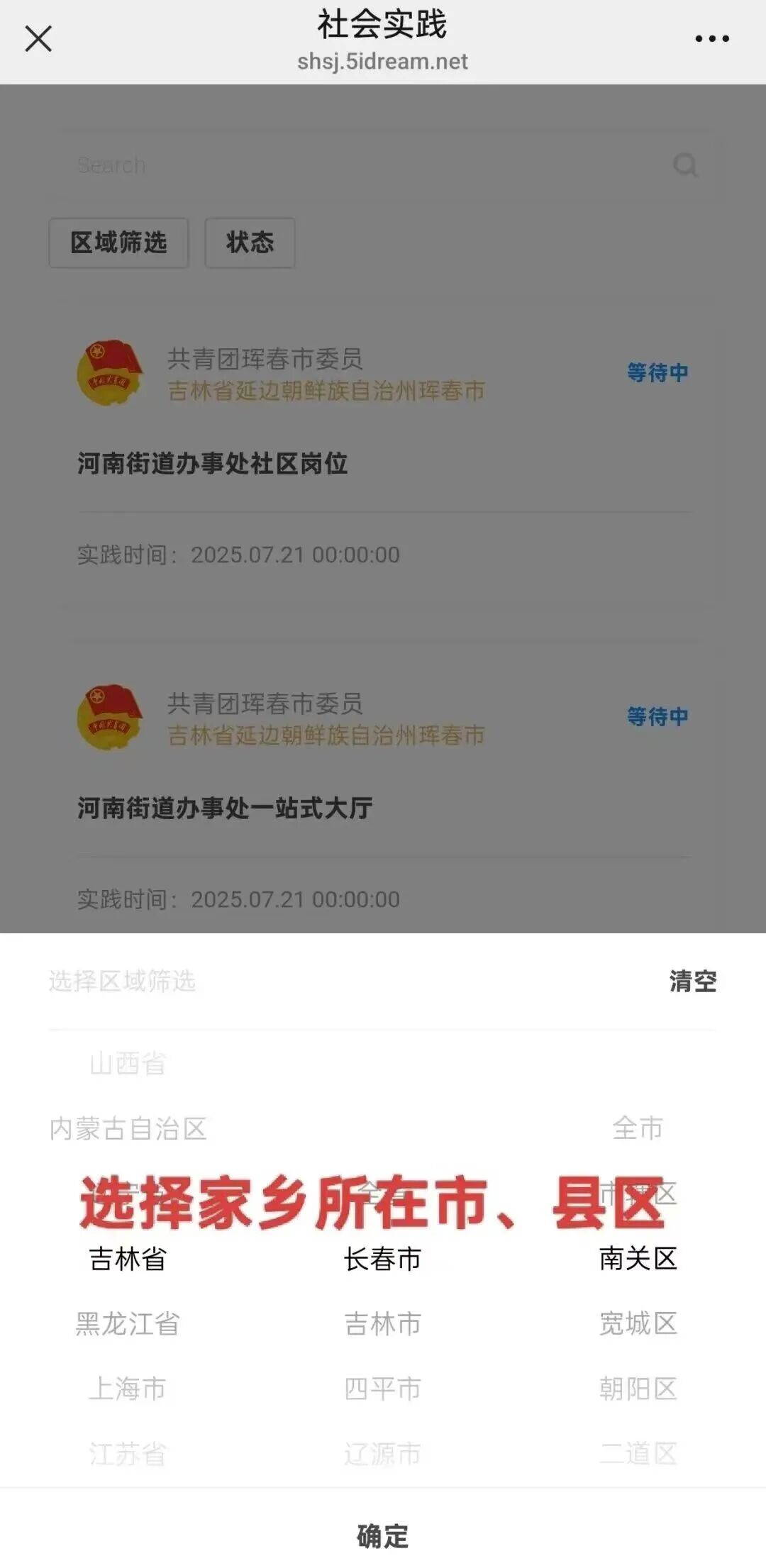Confirm the region selection with 确定
Image resolution: width=766 pixels, height=1568 pixels.
(x=383, y=1536)
